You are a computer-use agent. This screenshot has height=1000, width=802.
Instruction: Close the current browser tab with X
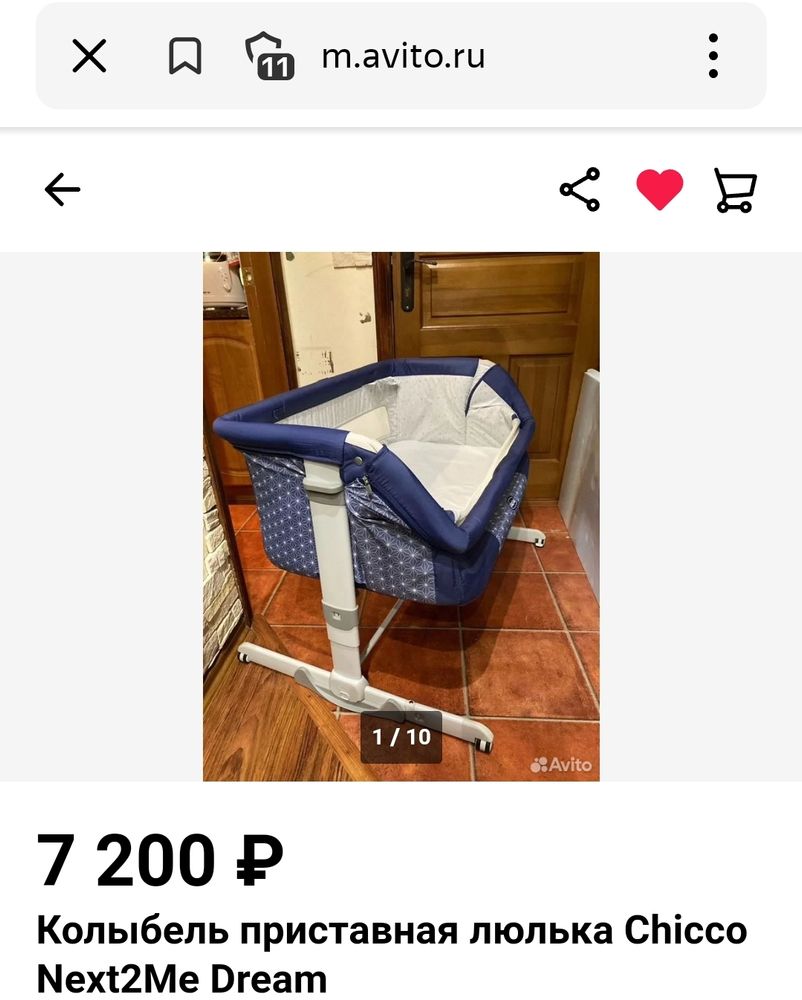(89, 57)
